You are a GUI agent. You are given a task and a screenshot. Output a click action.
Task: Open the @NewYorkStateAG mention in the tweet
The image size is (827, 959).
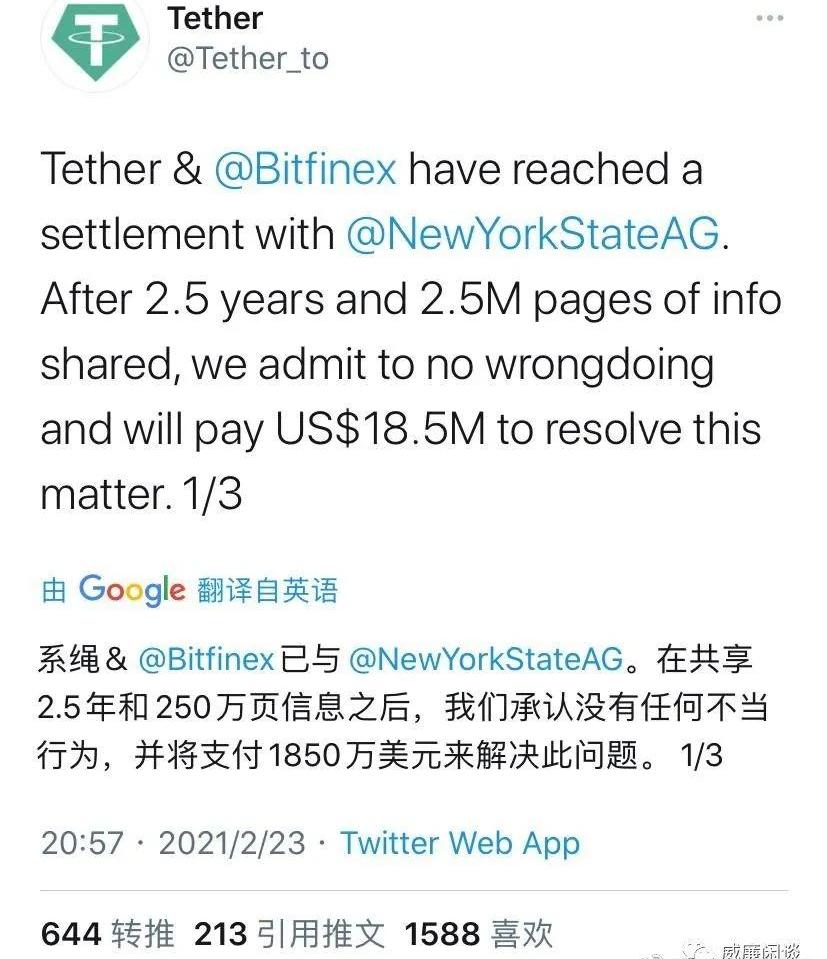(x=533, y=234)
